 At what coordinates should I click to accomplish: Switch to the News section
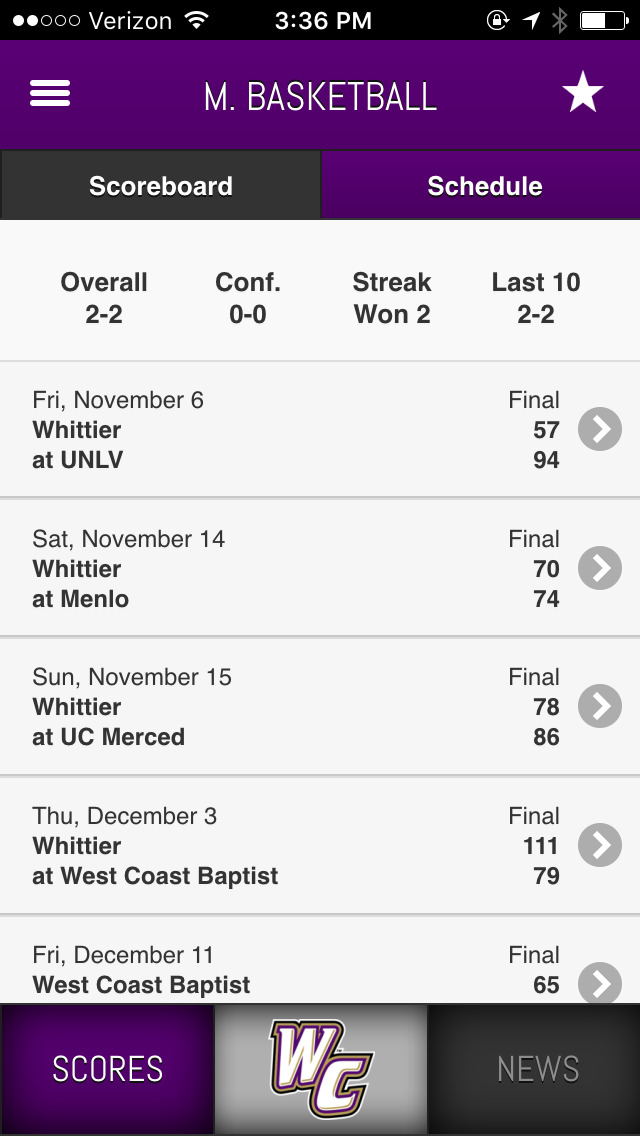pyautogui.click(x=534, y=1069)
